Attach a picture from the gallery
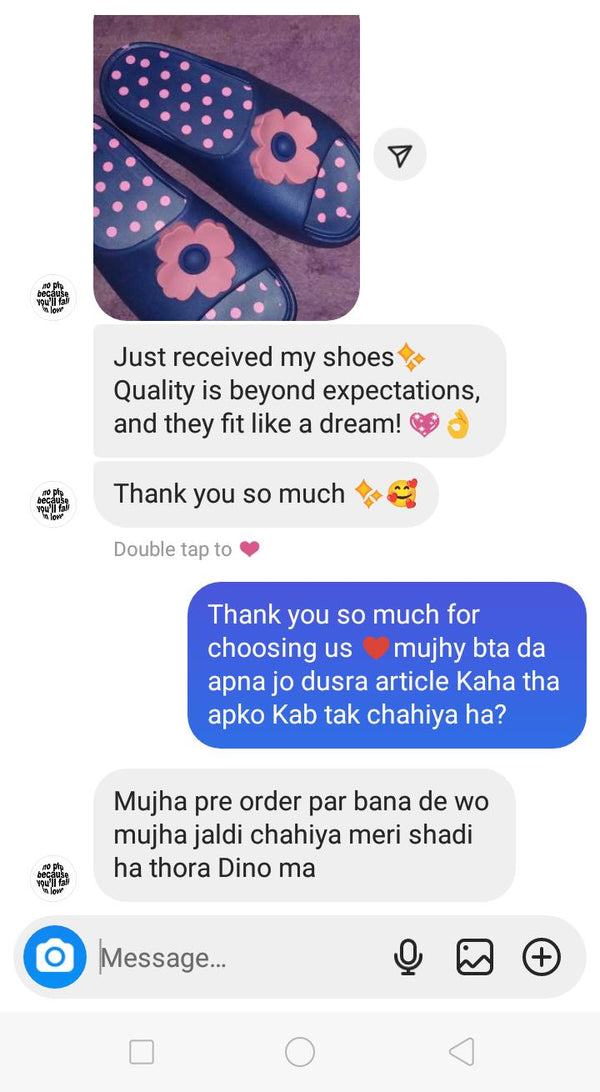This screenshot has width=600, height=1092. coord(475,958)
